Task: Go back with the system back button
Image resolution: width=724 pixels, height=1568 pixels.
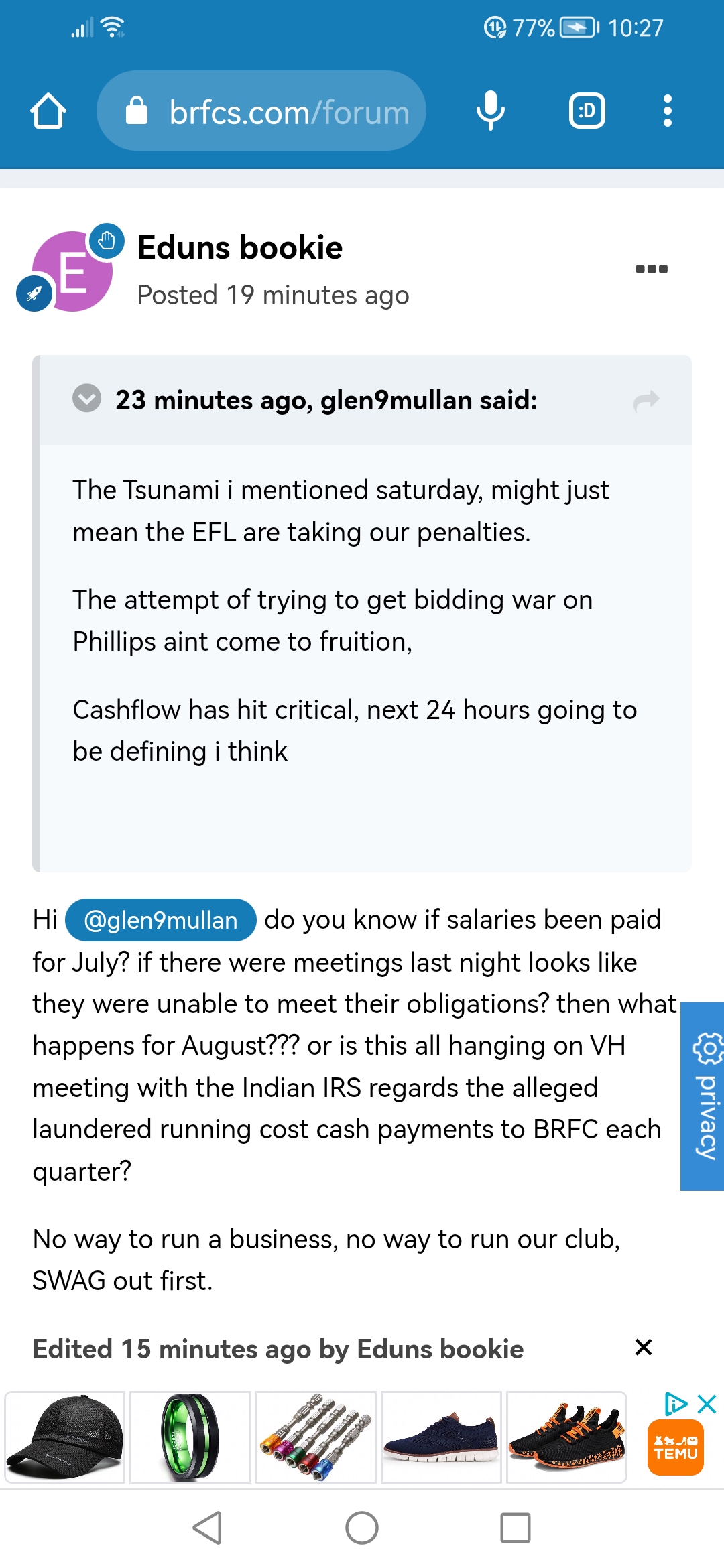Action: pos(207,1528)
